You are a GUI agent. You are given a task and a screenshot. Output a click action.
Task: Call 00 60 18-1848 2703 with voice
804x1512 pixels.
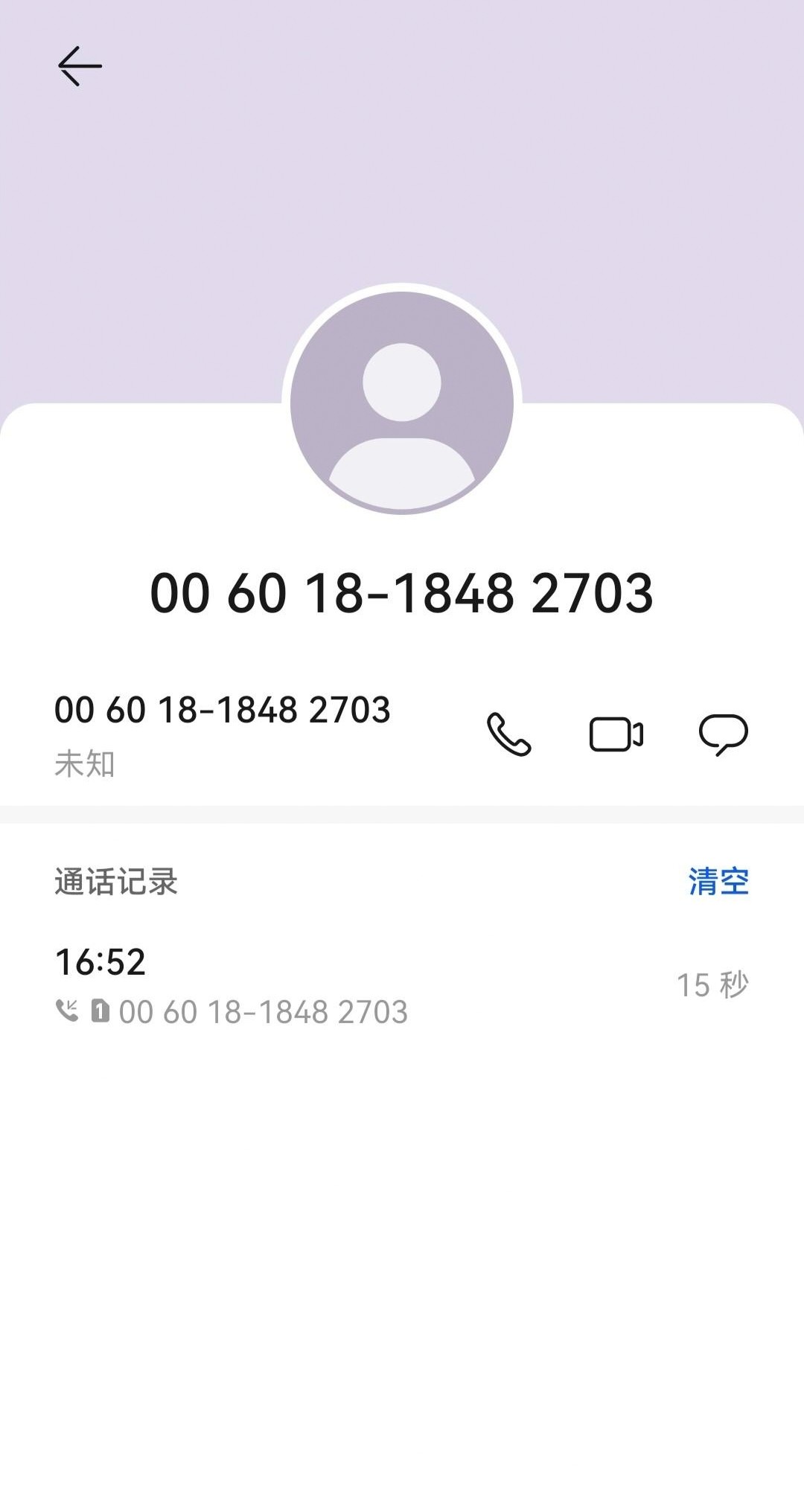(509, 734)
